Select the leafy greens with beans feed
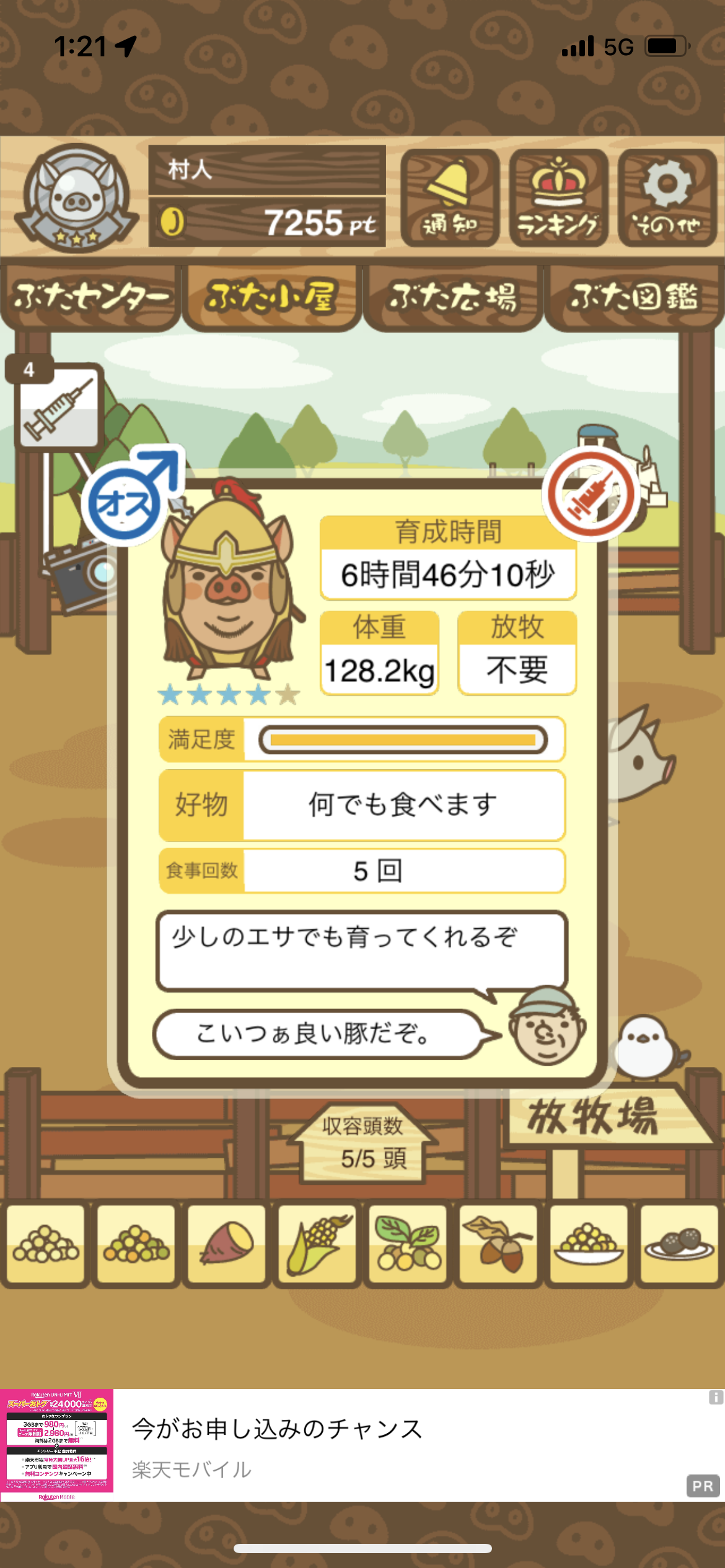725x1568 pixels. point(408,1244)
